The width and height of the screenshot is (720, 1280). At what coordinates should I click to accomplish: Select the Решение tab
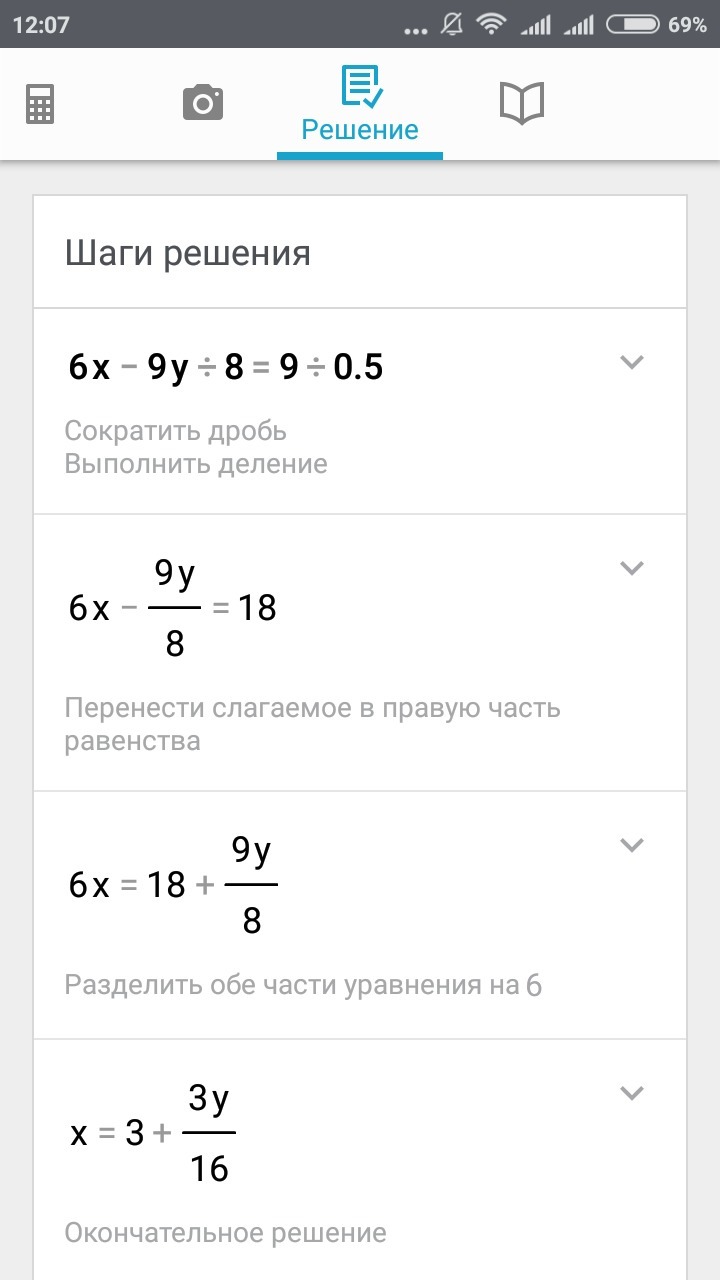pyautogui.click(x=360, y=105)
